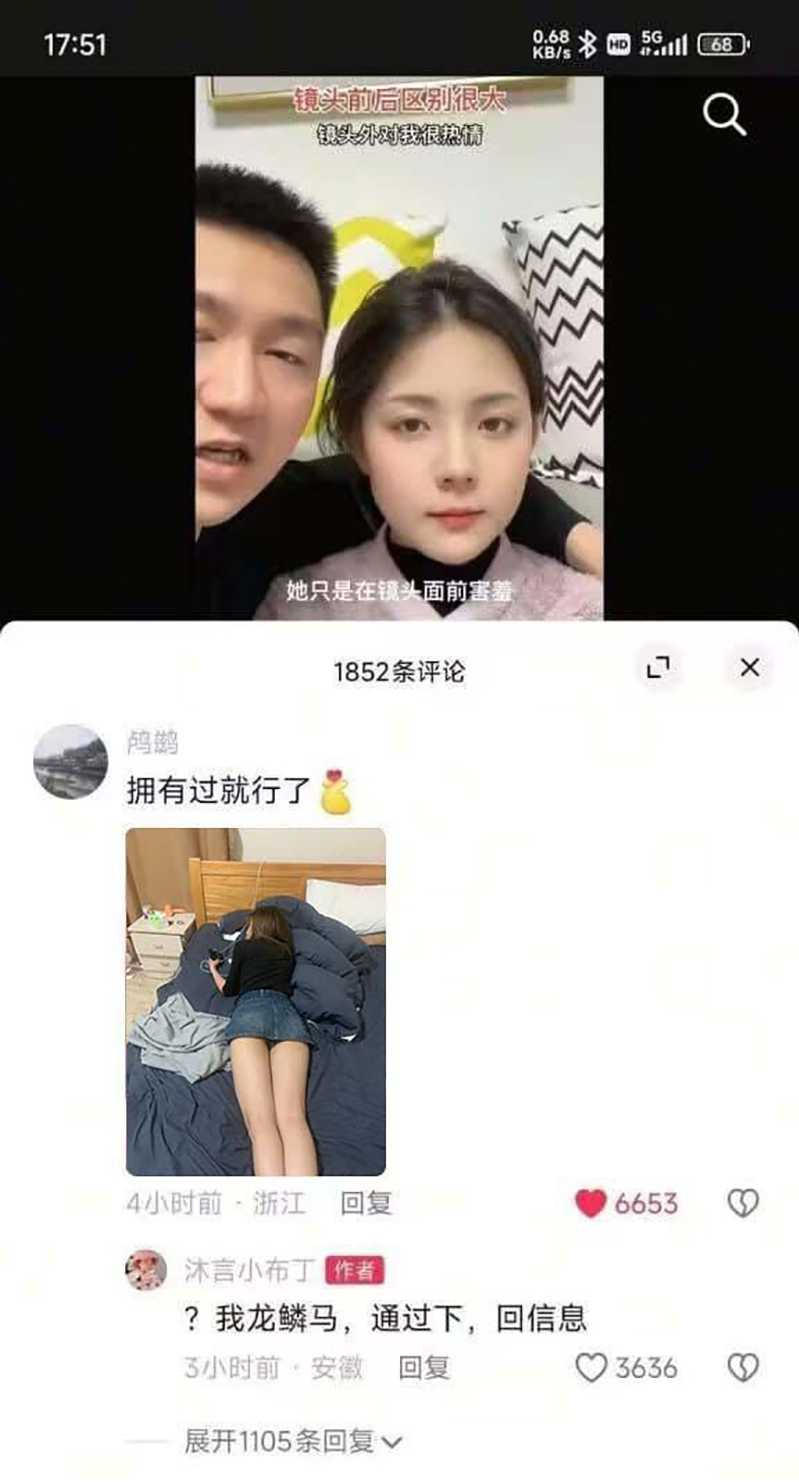Open the bed photo attached to 鸬鹚's comment

coord(256,1001)
